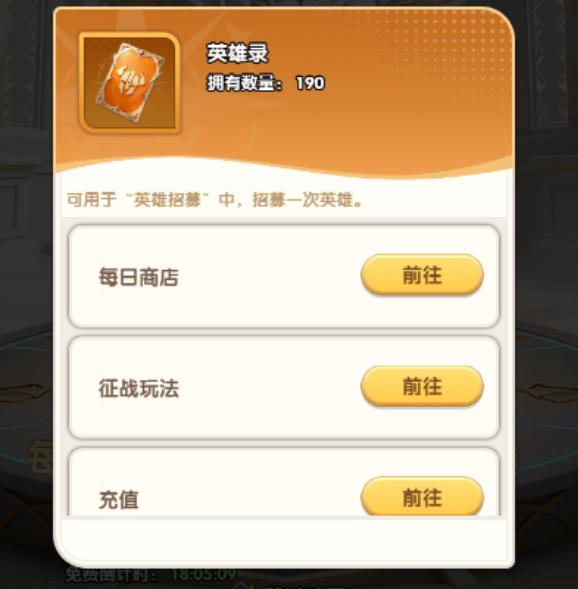Image resolution: width=578 pixels, height=589 pixels.
Task: Tap 前往 next to 征战玩法
Action: pos(422,386)
